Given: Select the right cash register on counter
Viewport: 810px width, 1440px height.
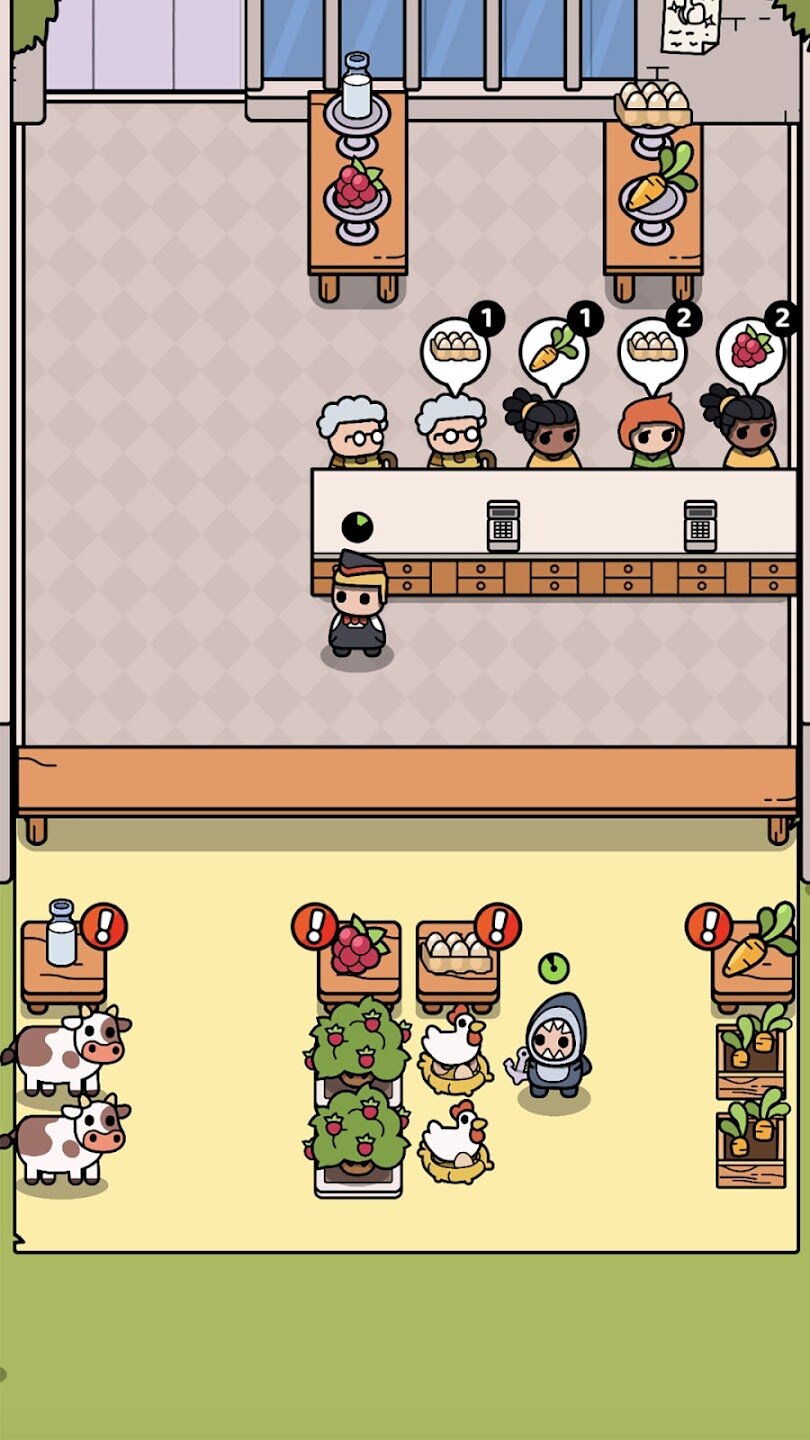Looking at the screenshot, I should pos(700,526).
